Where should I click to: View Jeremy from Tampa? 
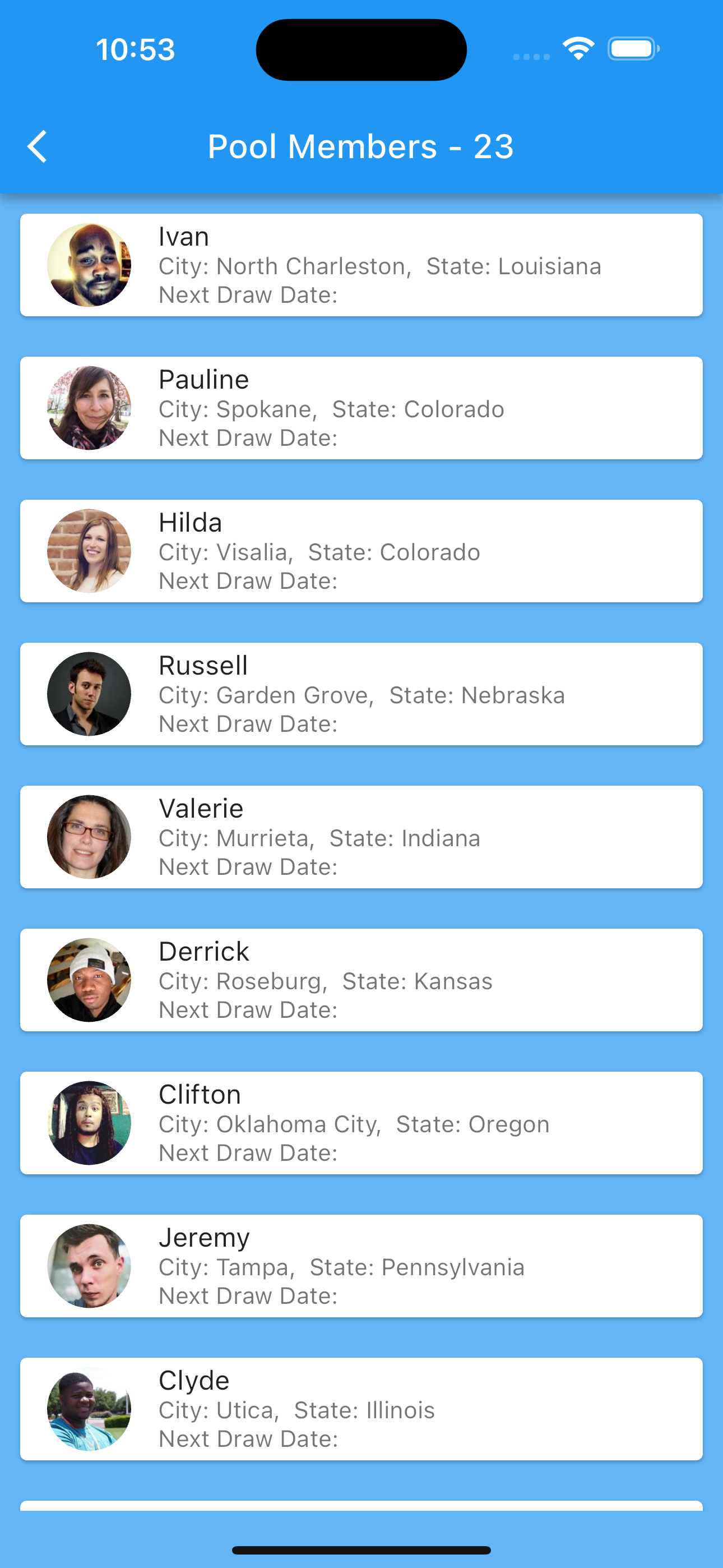click(361, 1267)
